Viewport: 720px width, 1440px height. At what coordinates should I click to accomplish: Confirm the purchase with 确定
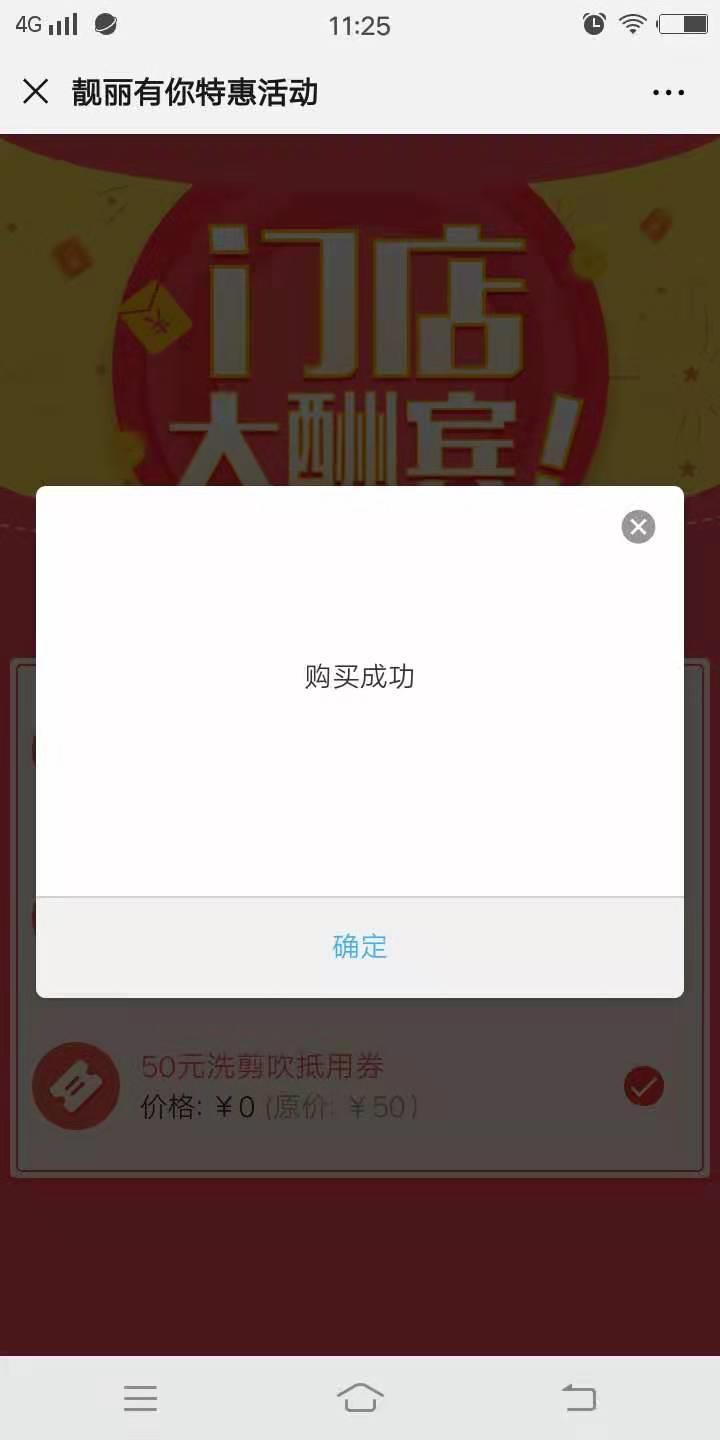tap(360, 946)
